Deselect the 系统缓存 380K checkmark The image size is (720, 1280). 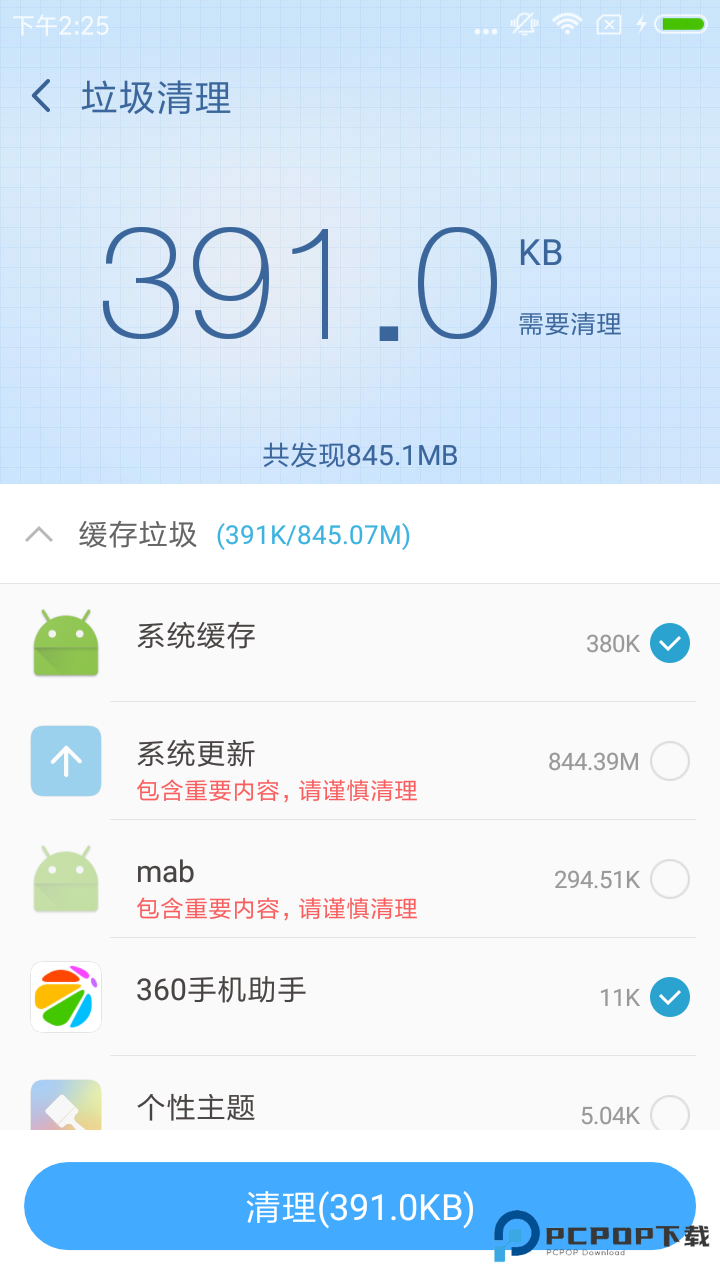click(672, 643)
